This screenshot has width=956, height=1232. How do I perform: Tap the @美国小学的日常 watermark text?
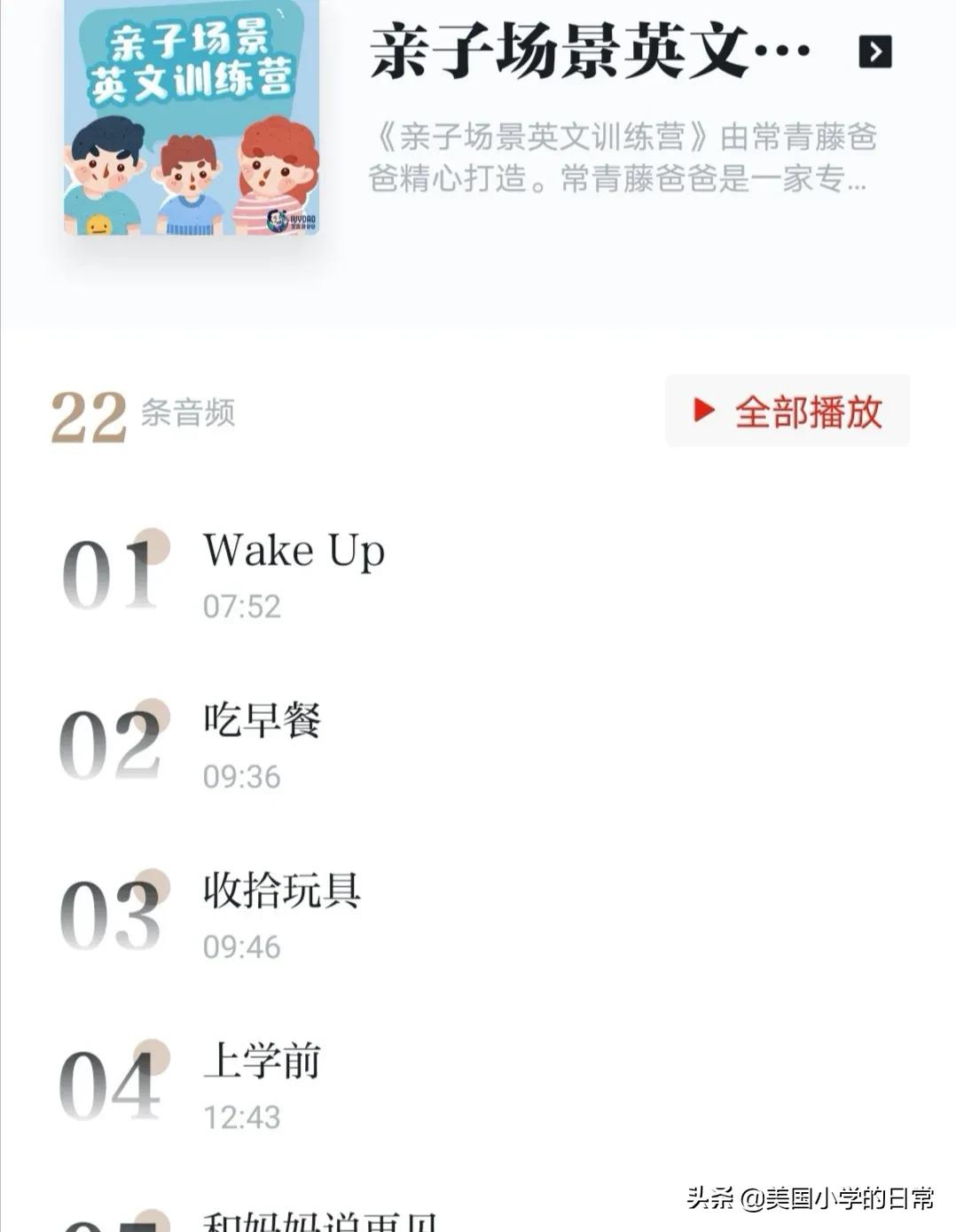click(x=823, y=1196)
